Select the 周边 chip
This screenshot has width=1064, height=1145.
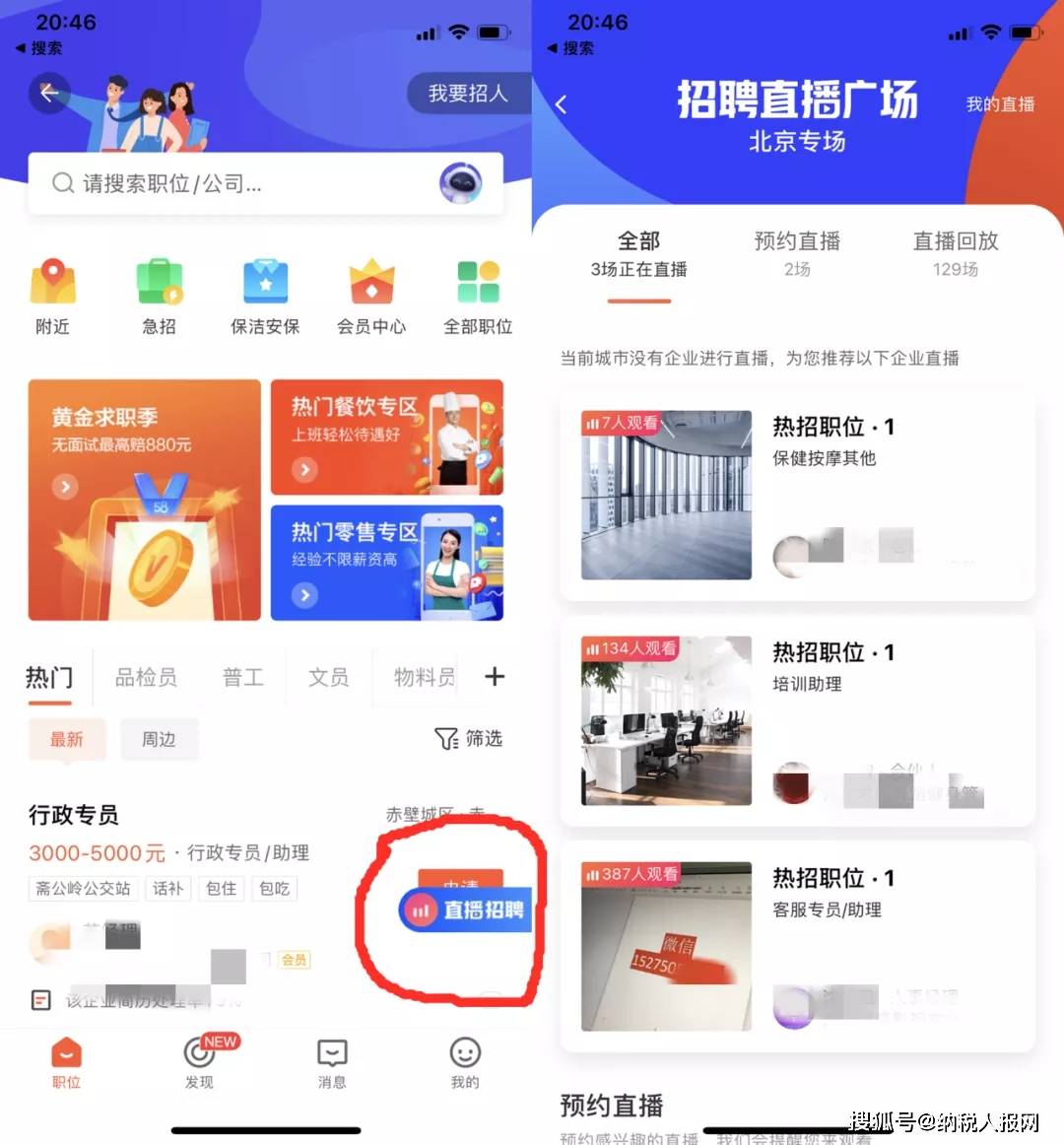(x=159, y=739)
